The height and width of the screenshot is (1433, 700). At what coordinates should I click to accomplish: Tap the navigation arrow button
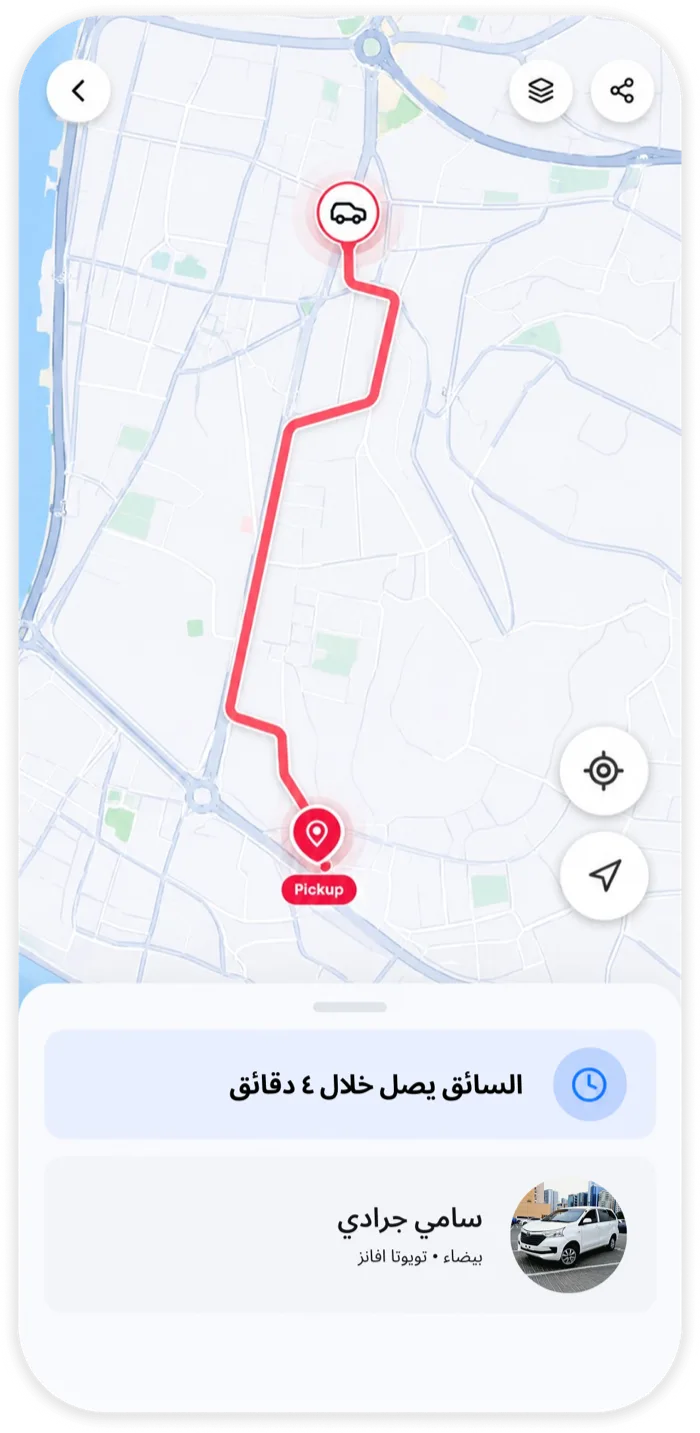(604, 876)
